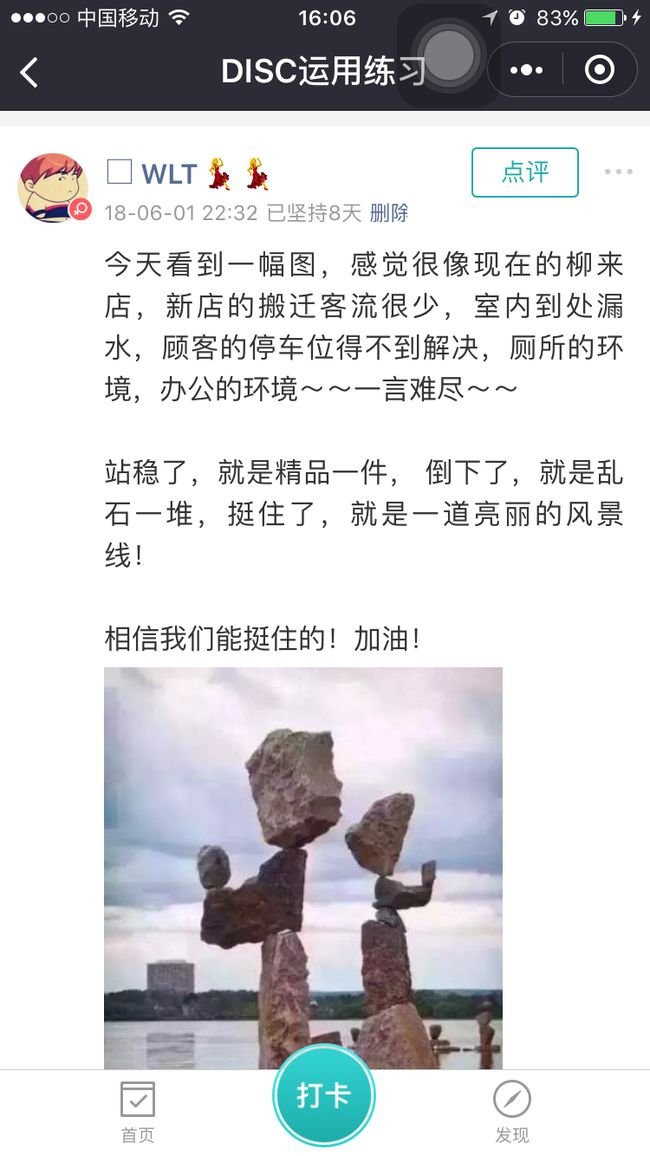Viewport: 650px width, 1156px height.
Task: Close the mini program with the circle icon
Action: coord(599,70)
